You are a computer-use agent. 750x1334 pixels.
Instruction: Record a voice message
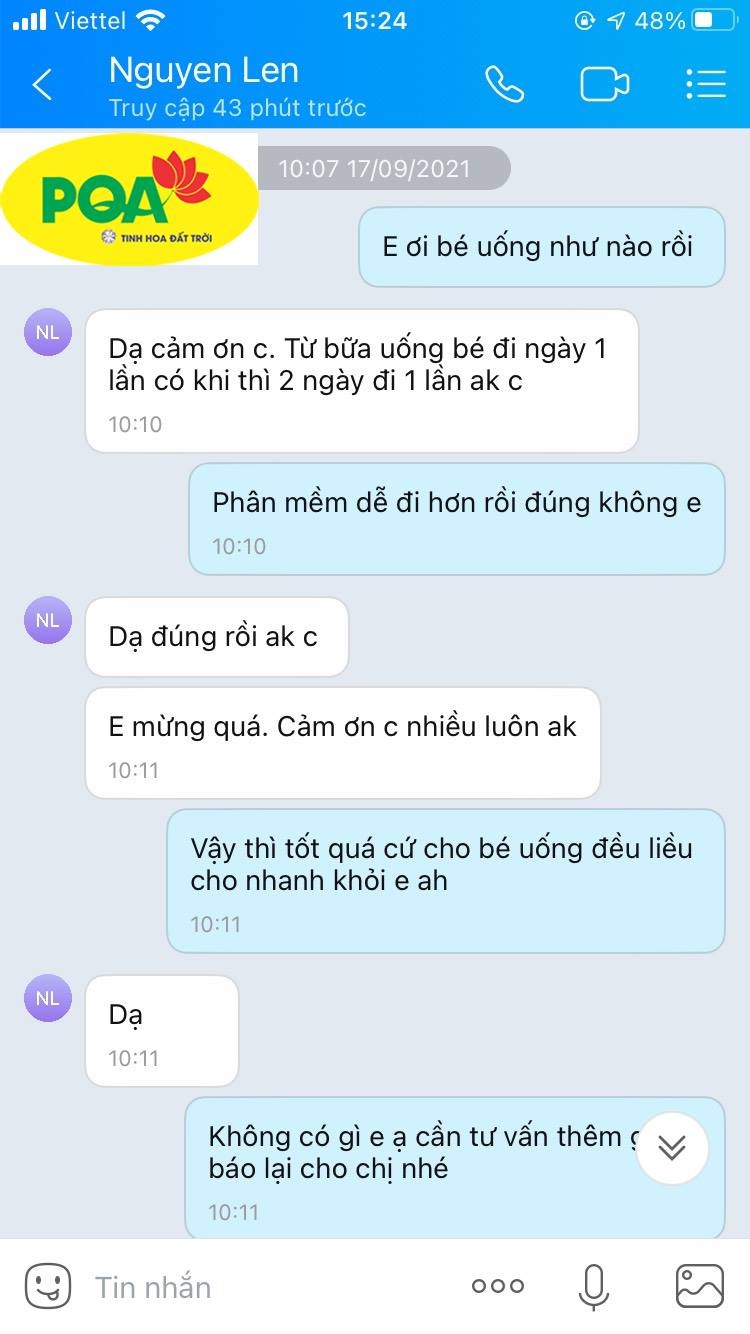pyautogui.click(x=593, y=1287)
